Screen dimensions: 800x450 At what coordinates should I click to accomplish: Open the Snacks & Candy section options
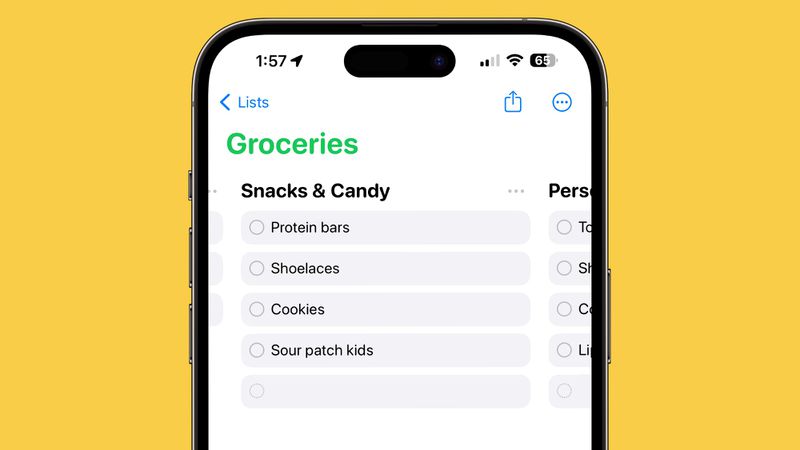516,191
